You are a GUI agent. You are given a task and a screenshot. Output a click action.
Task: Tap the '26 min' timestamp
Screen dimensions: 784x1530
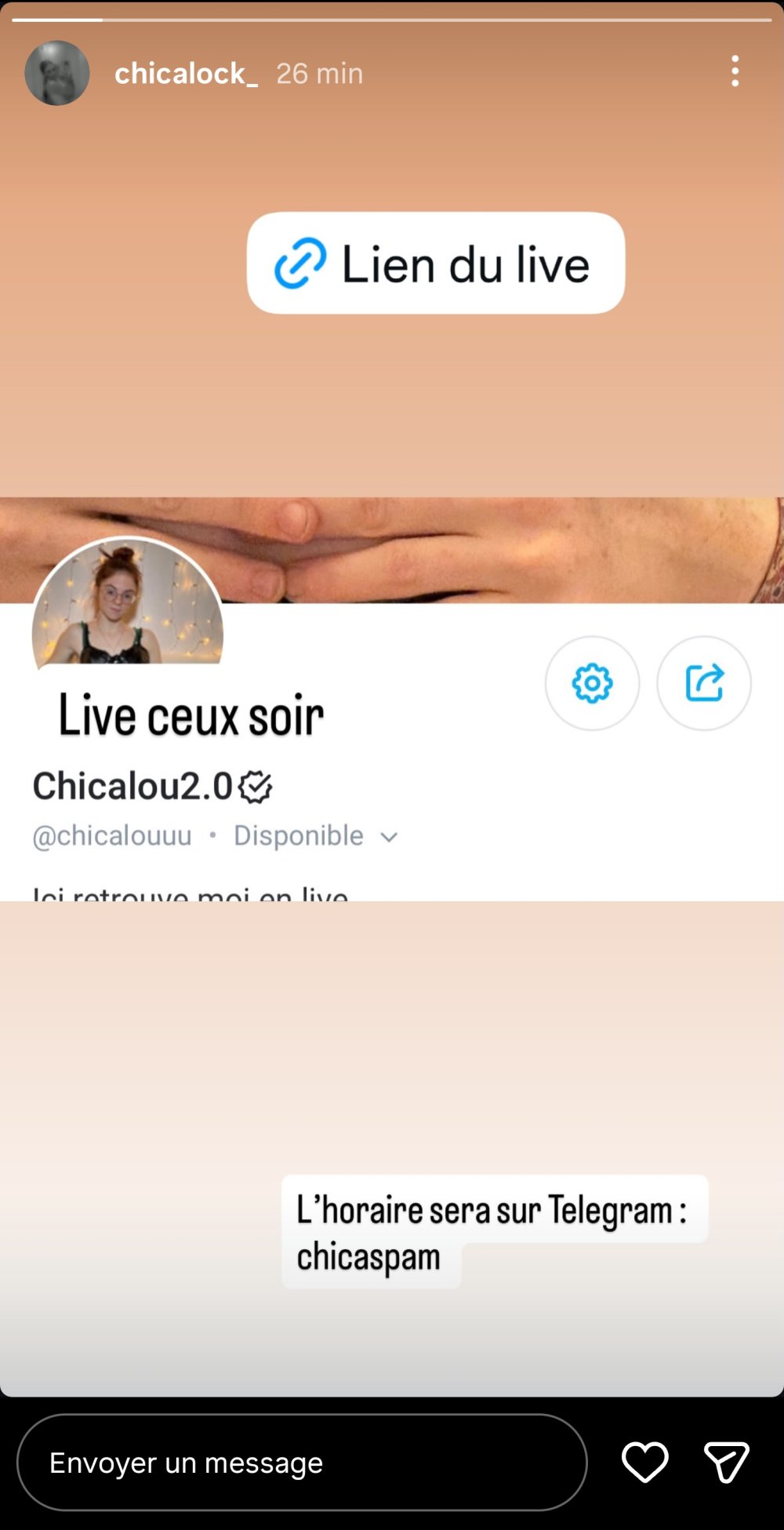[x=318, y=73]
